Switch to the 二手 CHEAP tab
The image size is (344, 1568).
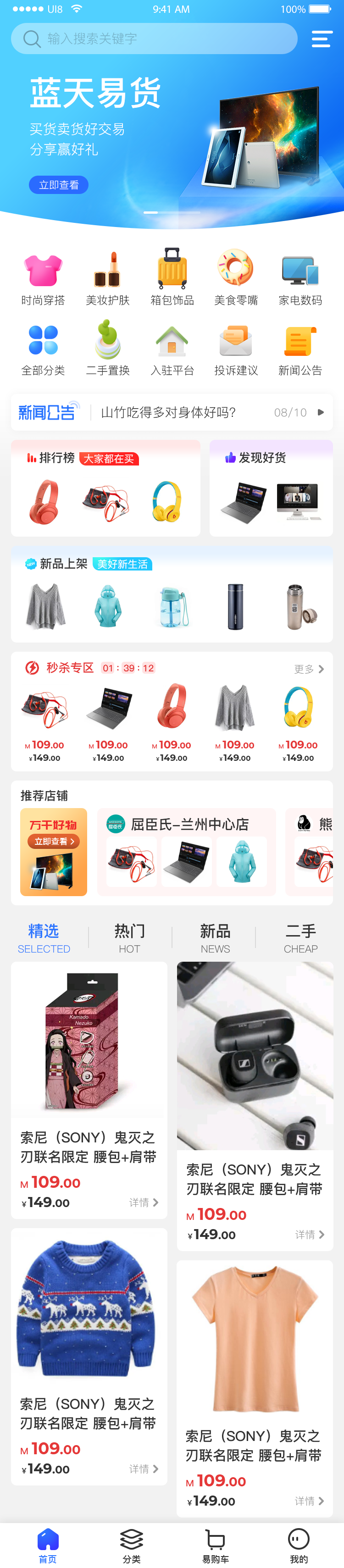[x=300, y=938]
